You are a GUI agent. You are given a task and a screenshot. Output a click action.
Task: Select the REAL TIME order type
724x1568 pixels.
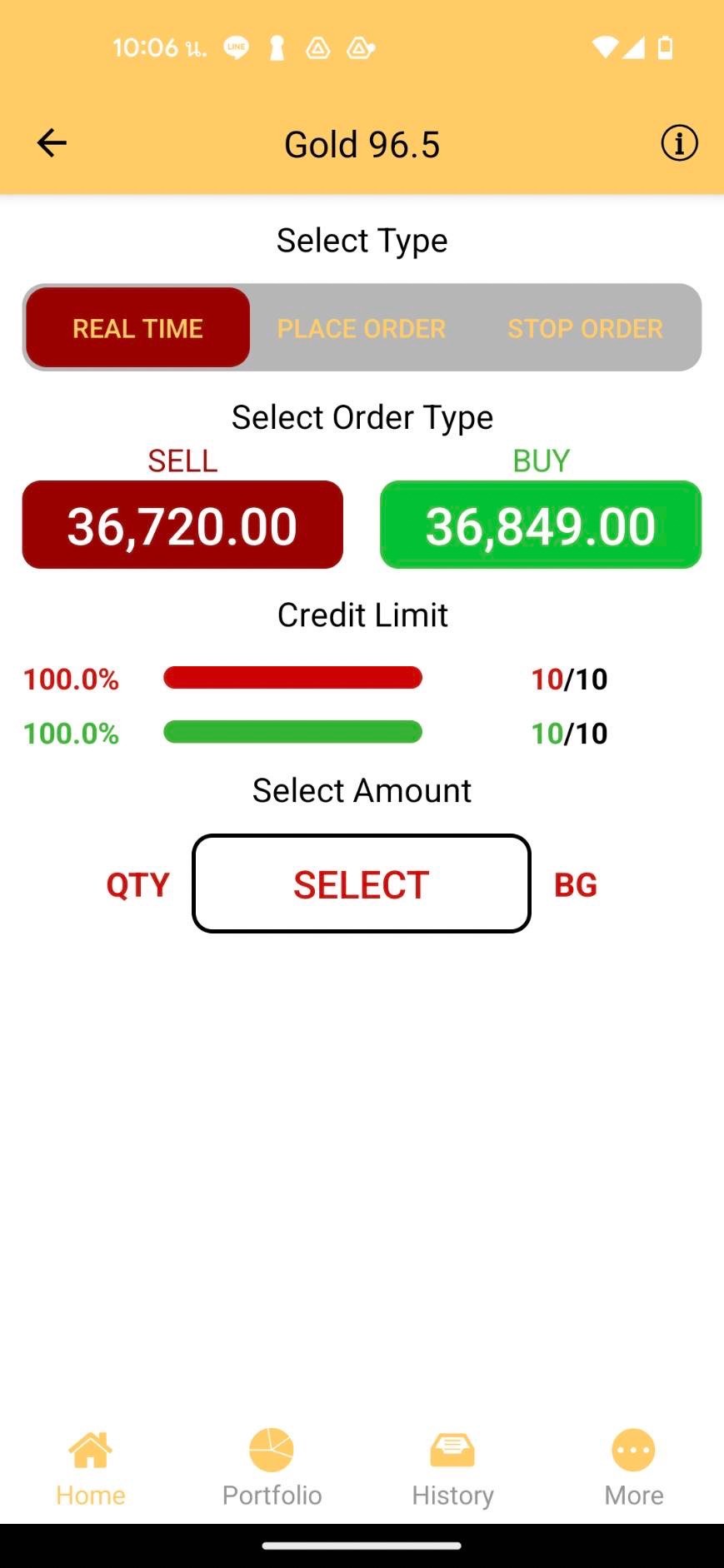138,328
